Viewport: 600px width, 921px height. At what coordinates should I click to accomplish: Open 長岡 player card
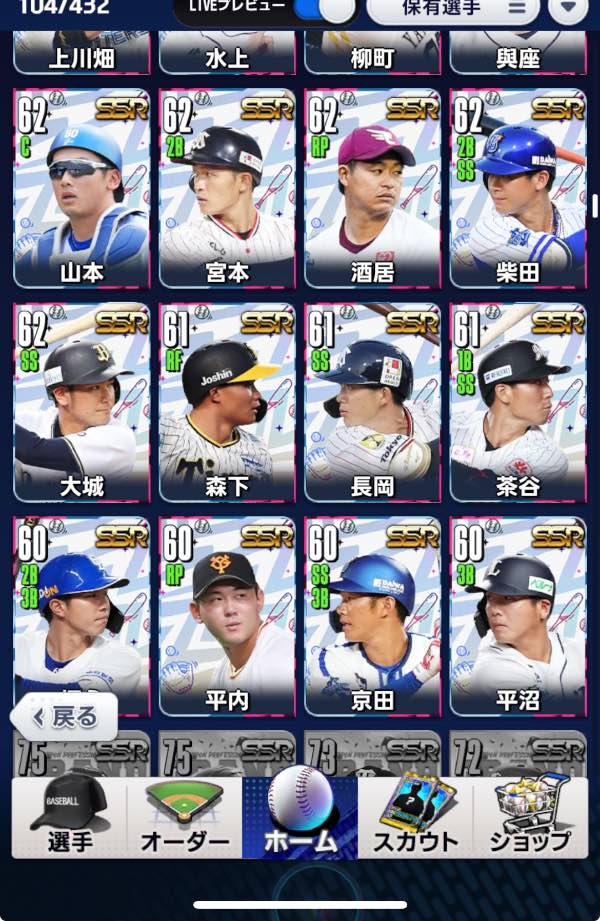[x=373, y=402]
